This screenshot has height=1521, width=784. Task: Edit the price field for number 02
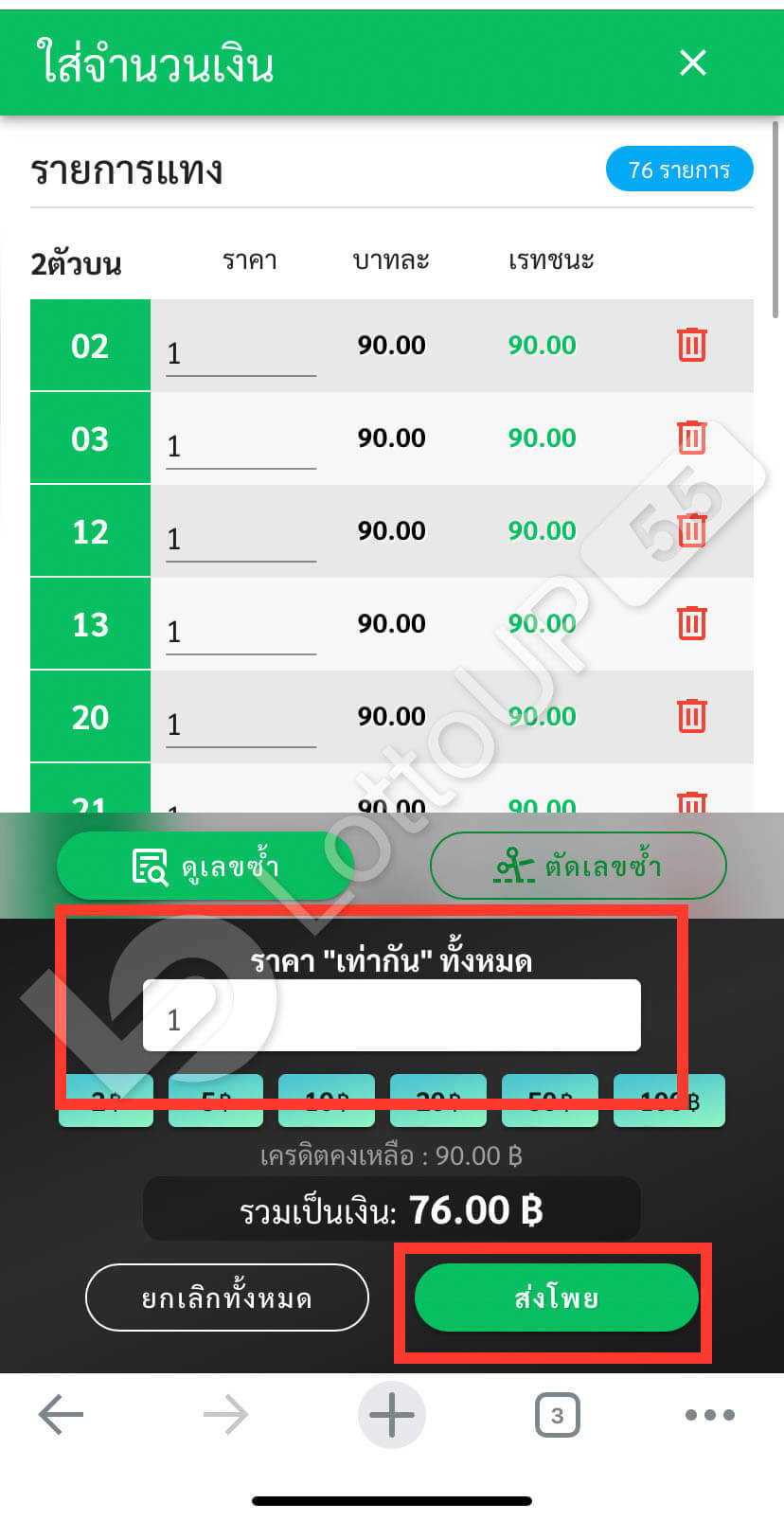coord(241,354)
